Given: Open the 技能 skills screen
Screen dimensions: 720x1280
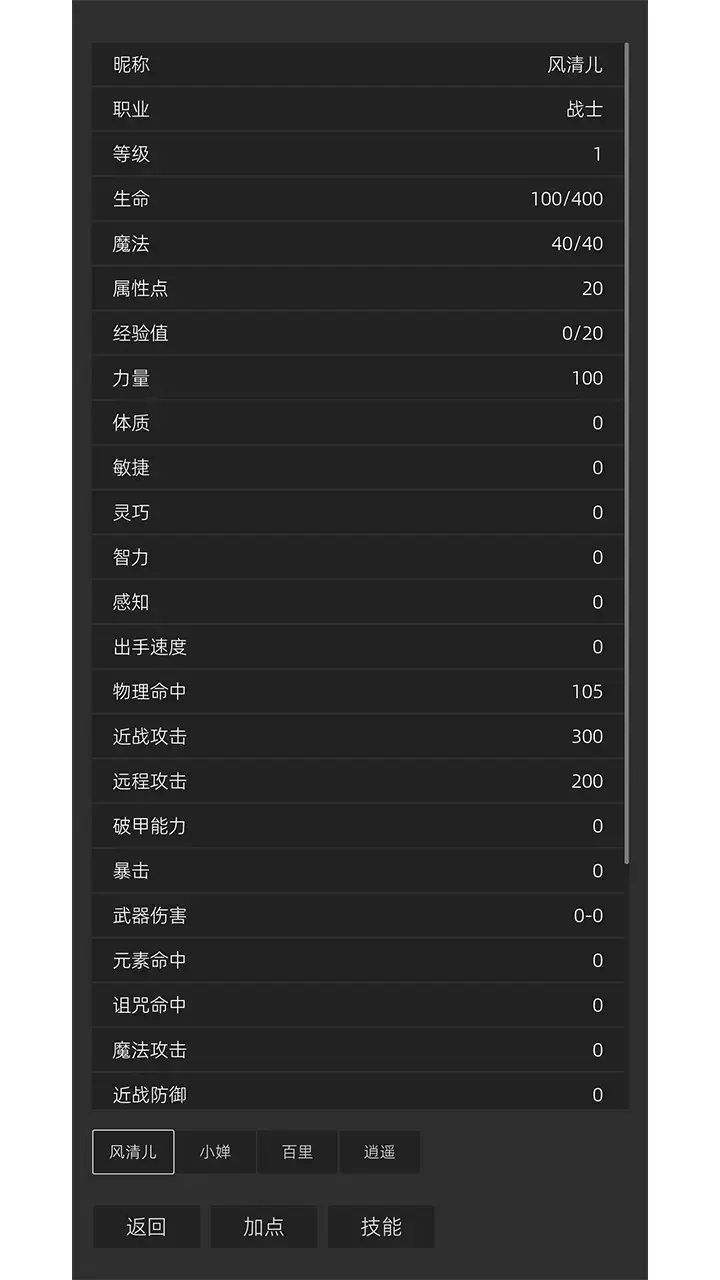Looking at the screenshot, I should pyautogui.click(x=381, y=1227).
